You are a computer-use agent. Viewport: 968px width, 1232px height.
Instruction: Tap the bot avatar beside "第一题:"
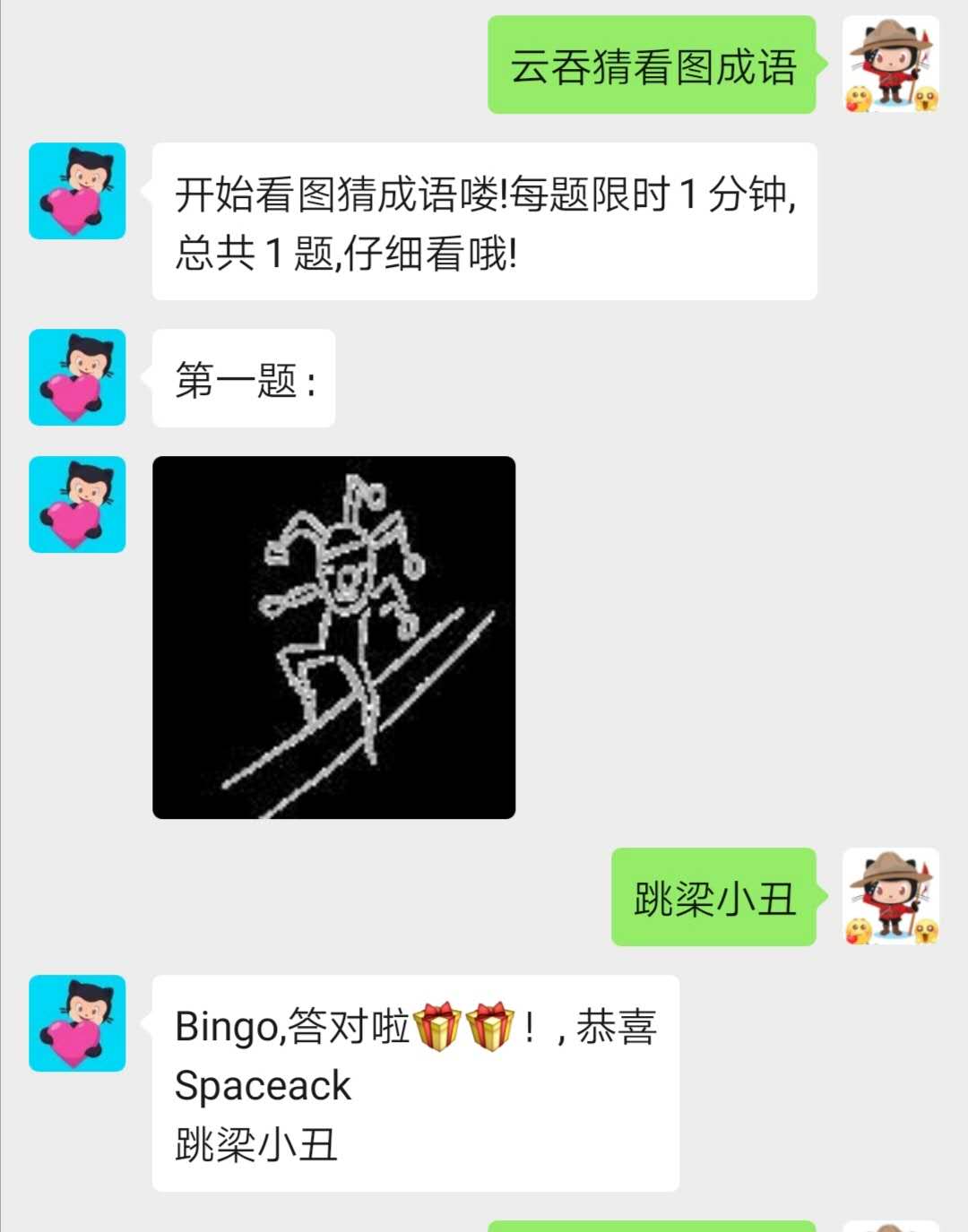[x=77, y=377]
